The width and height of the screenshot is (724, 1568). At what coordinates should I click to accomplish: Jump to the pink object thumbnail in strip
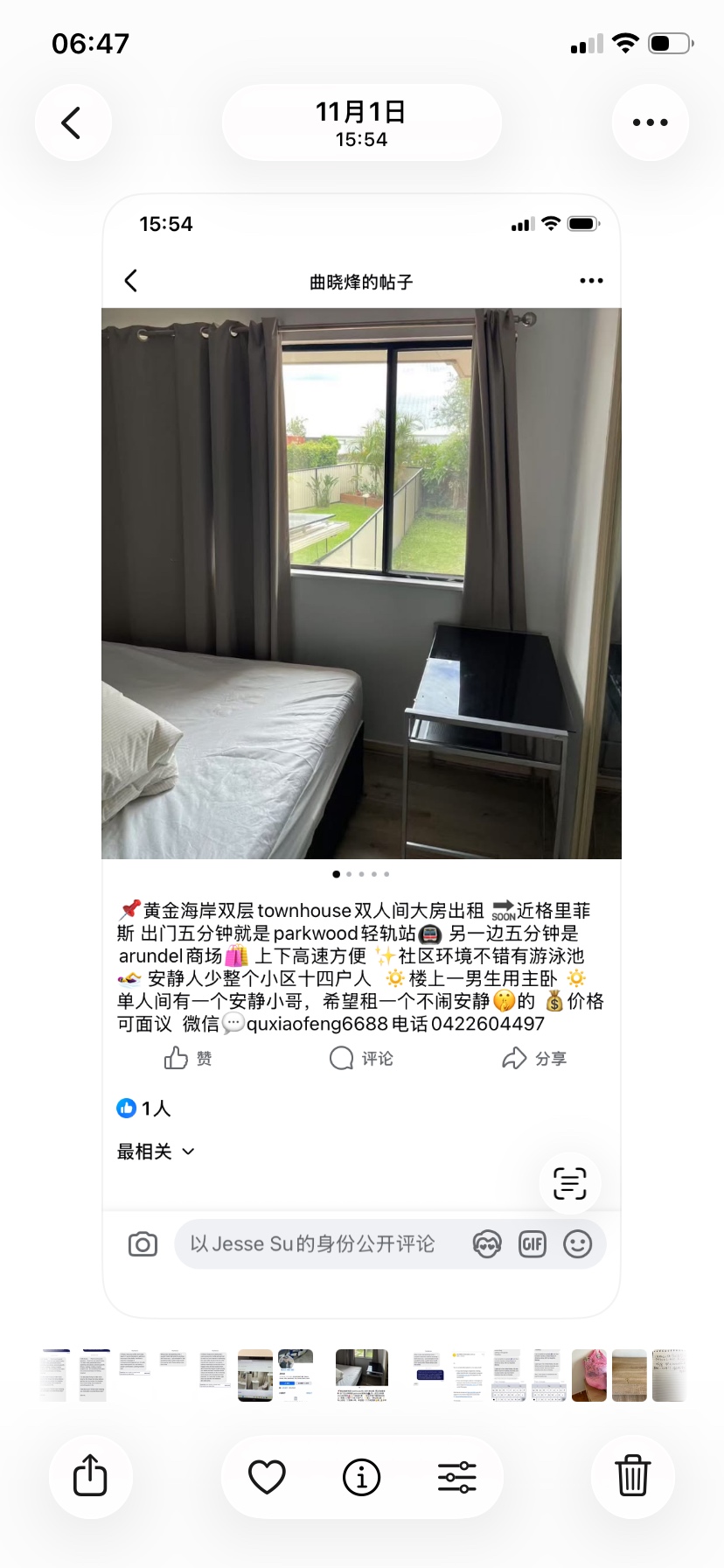[x=589, y=1375]
